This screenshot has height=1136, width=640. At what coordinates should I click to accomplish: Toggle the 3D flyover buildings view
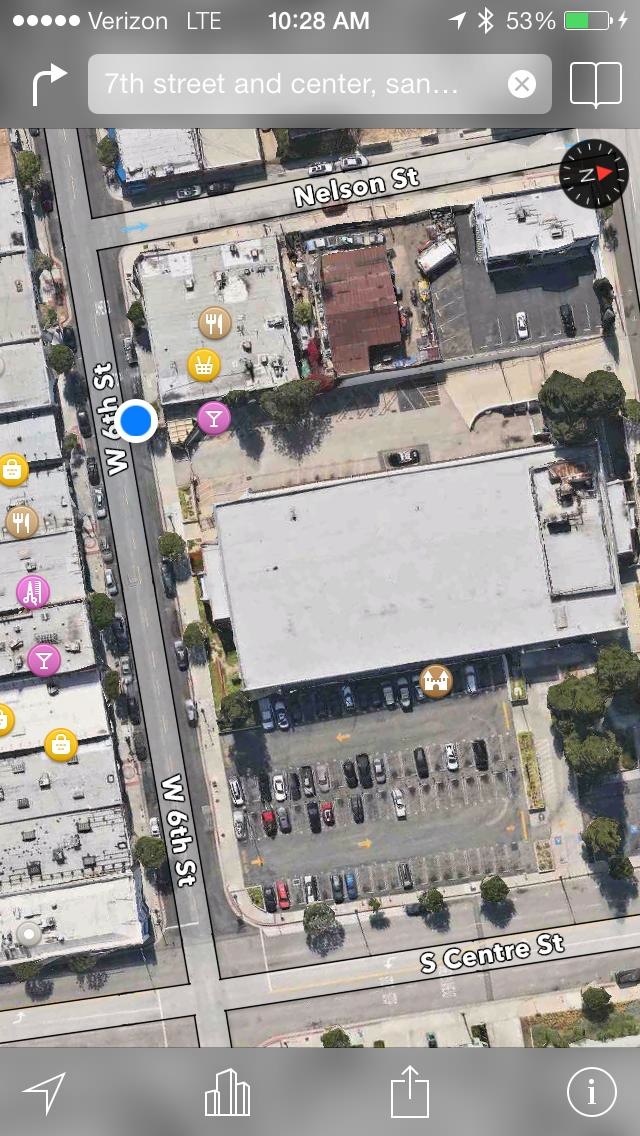point(228,1092)
